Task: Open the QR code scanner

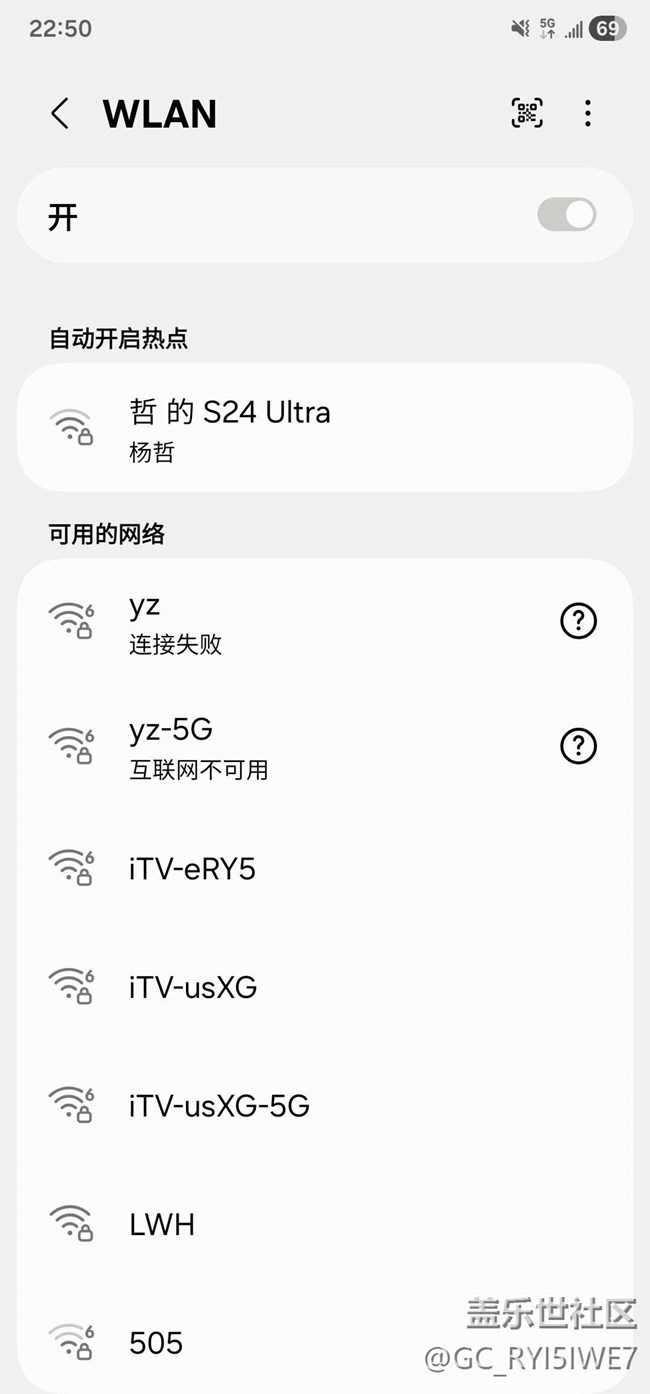Action: pyautogui.click(x=527, y=114)
